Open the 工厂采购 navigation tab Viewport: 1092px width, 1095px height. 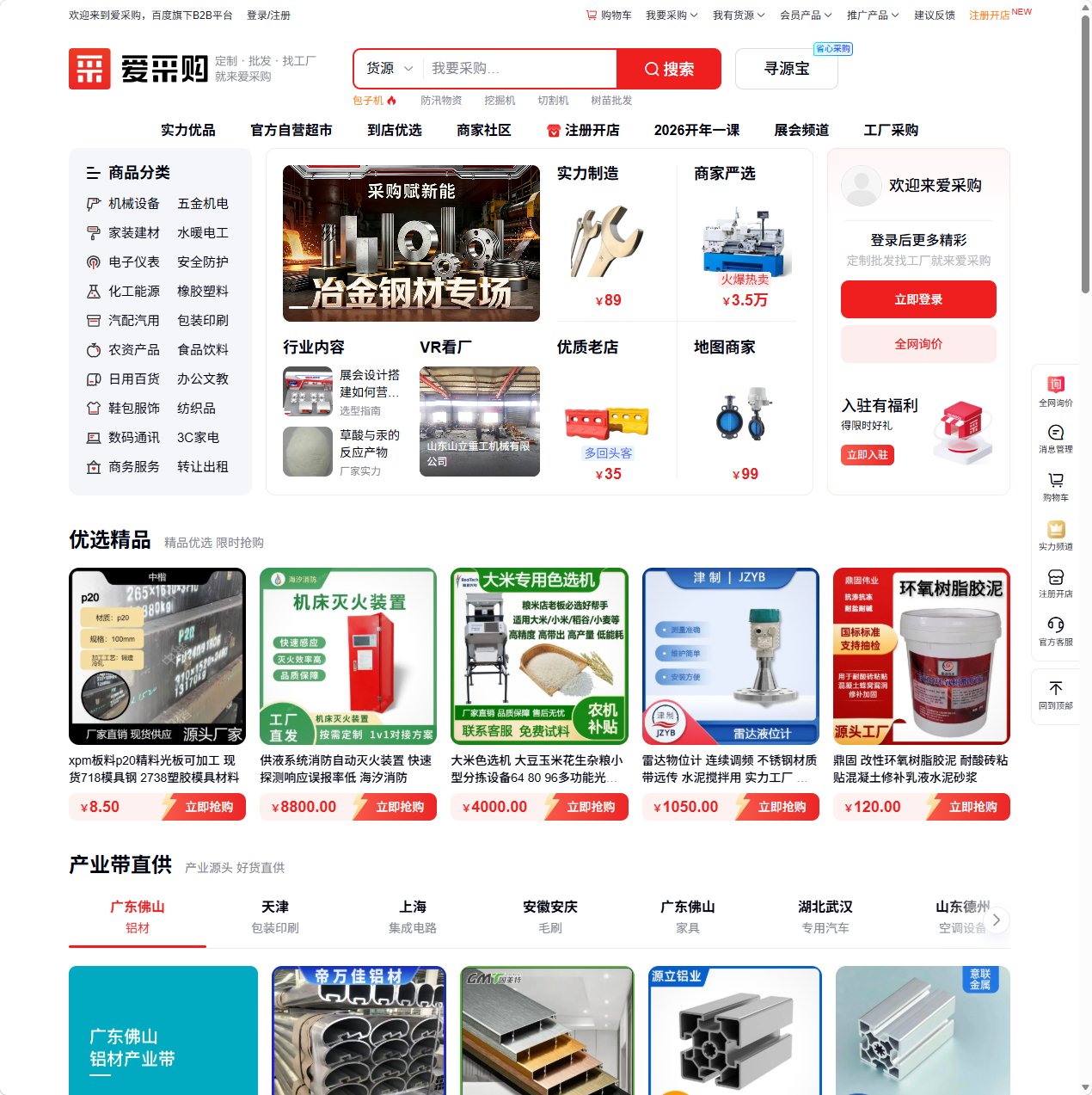pyautogui.click(x=891, y=130)
